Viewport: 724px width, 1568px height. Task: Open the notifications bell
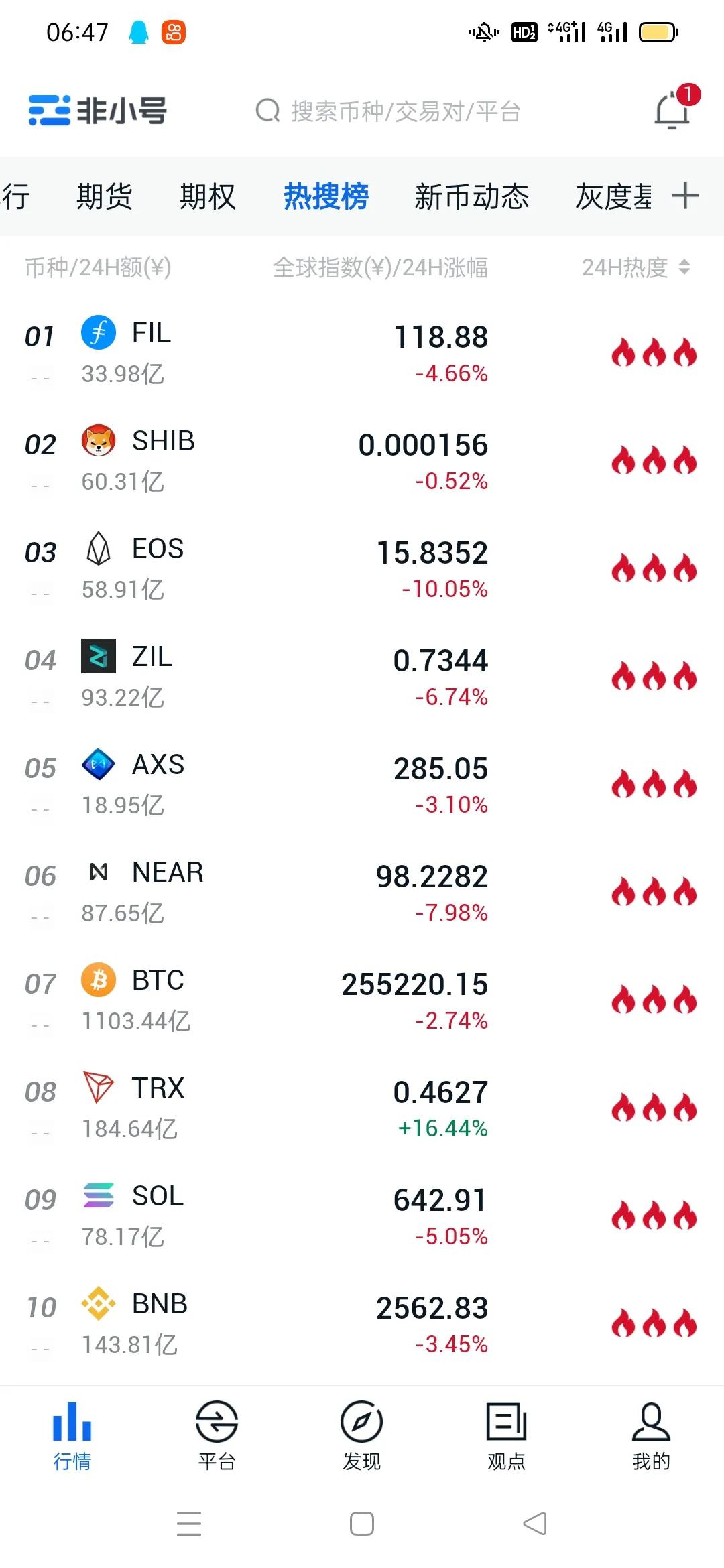click(672, 111)
